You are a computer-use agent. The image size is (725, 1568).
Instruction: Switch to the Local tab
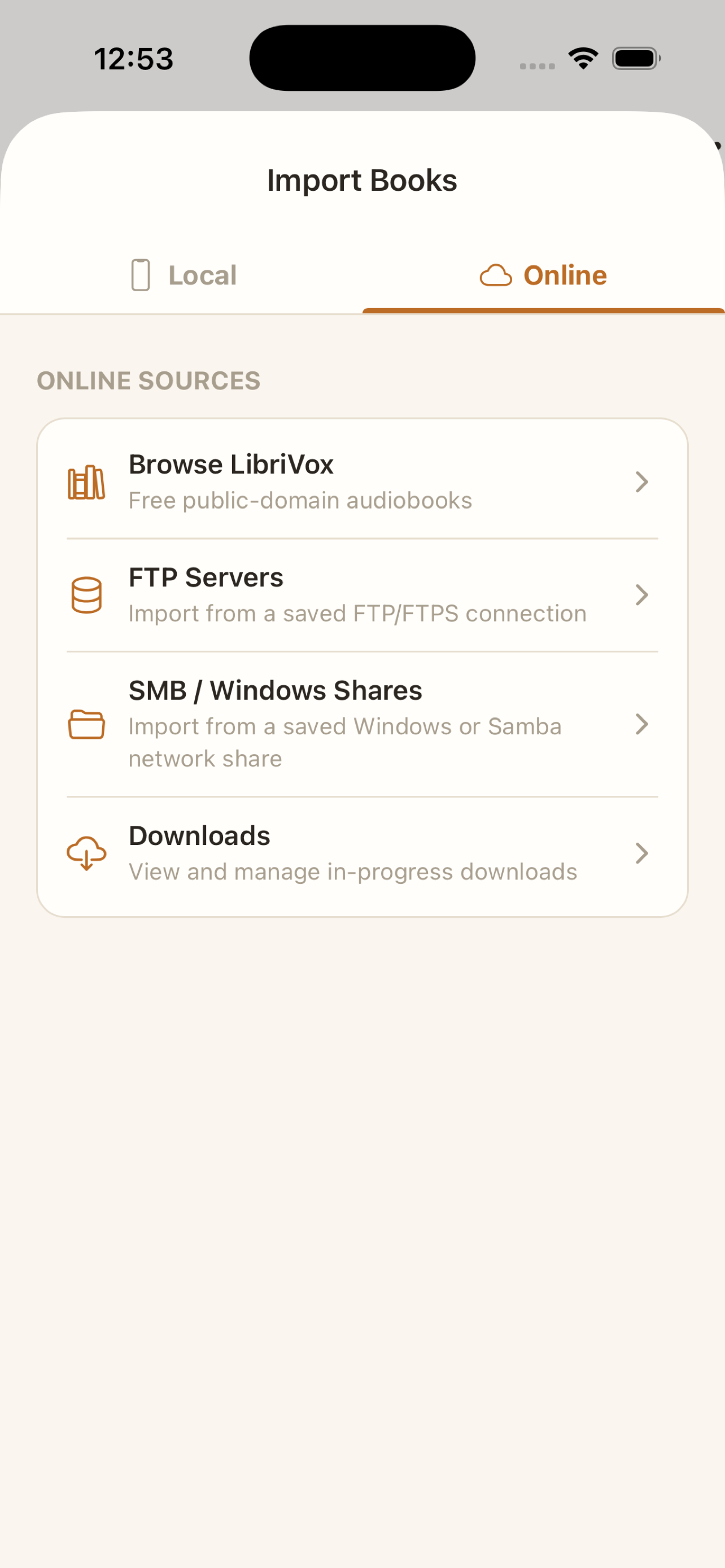pyautogui.click(x=181, y=275)
